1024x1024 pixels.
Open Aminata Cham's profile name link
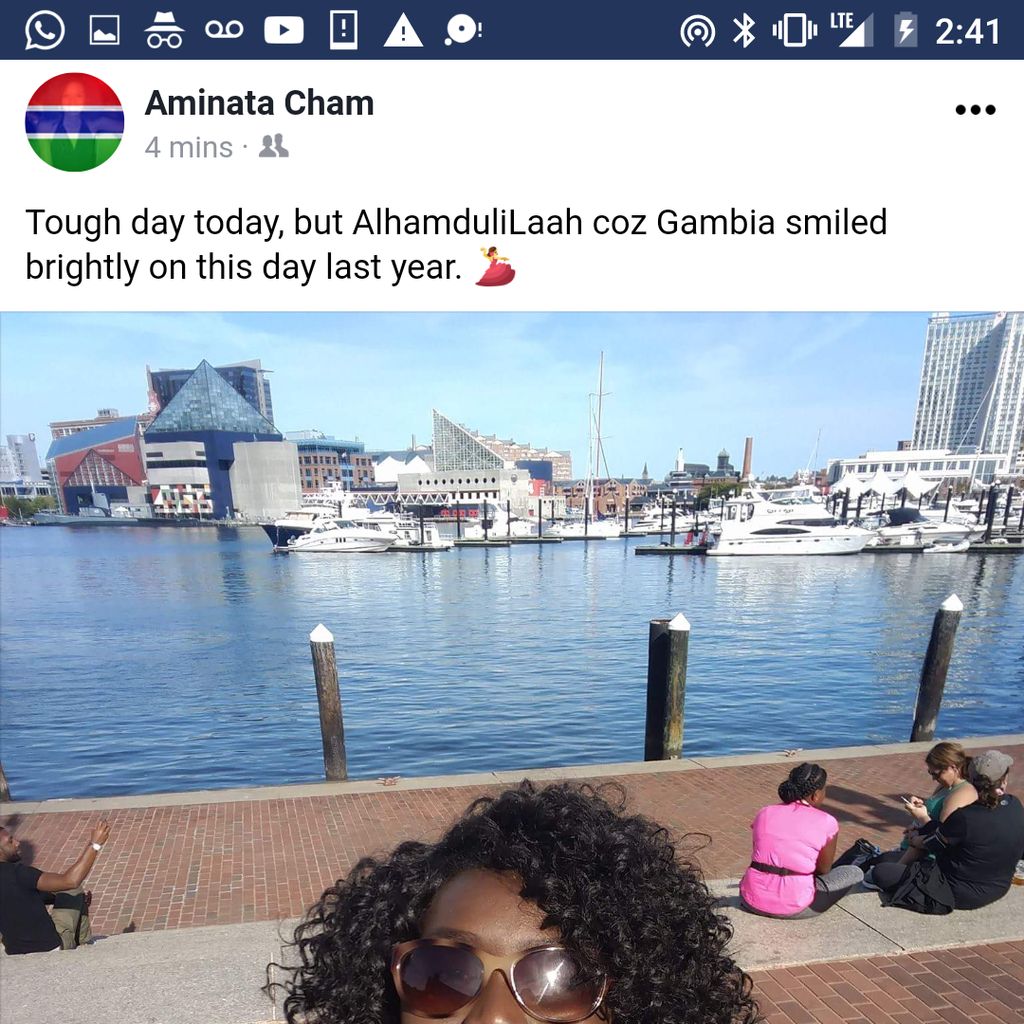coord(259,103)
